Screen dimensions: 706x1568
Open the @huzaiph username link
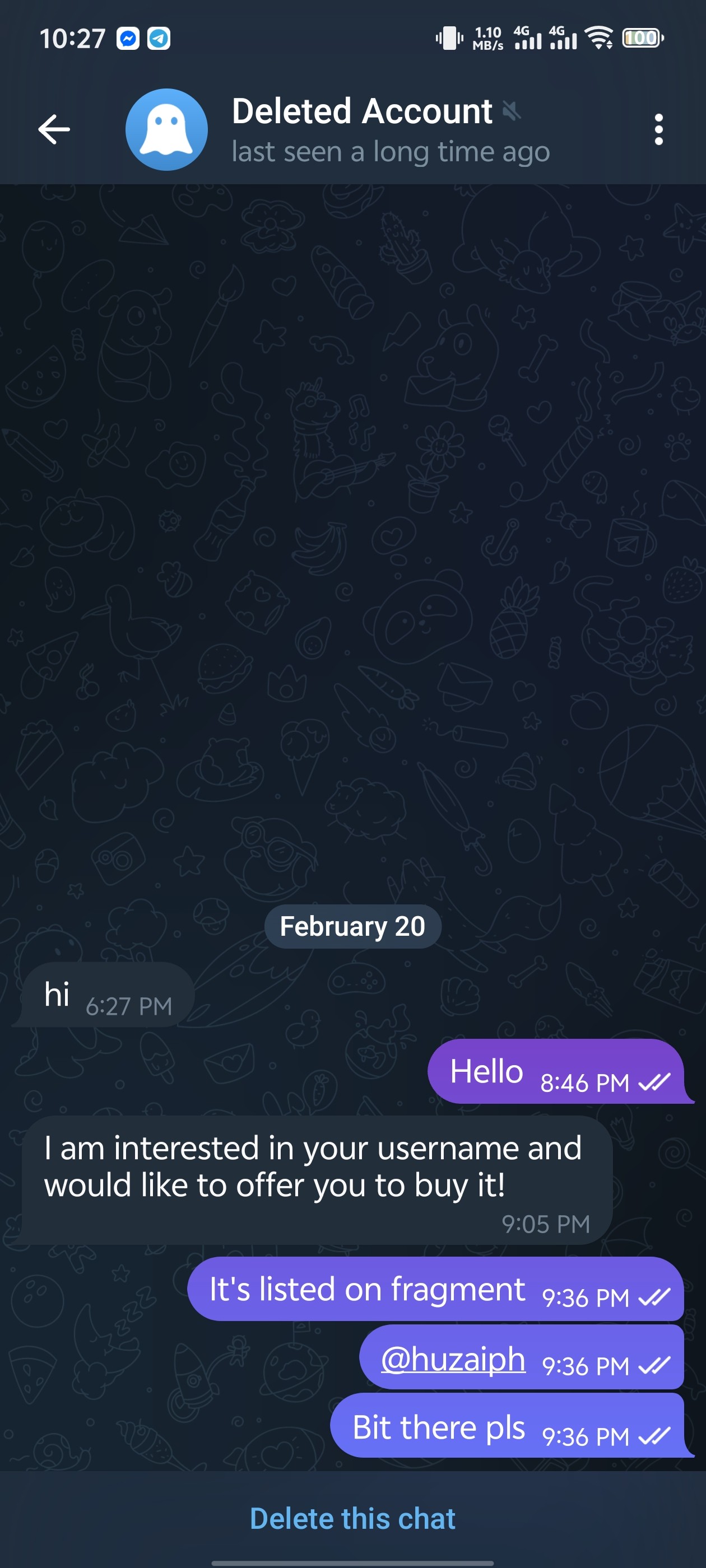coord(453,1359)
